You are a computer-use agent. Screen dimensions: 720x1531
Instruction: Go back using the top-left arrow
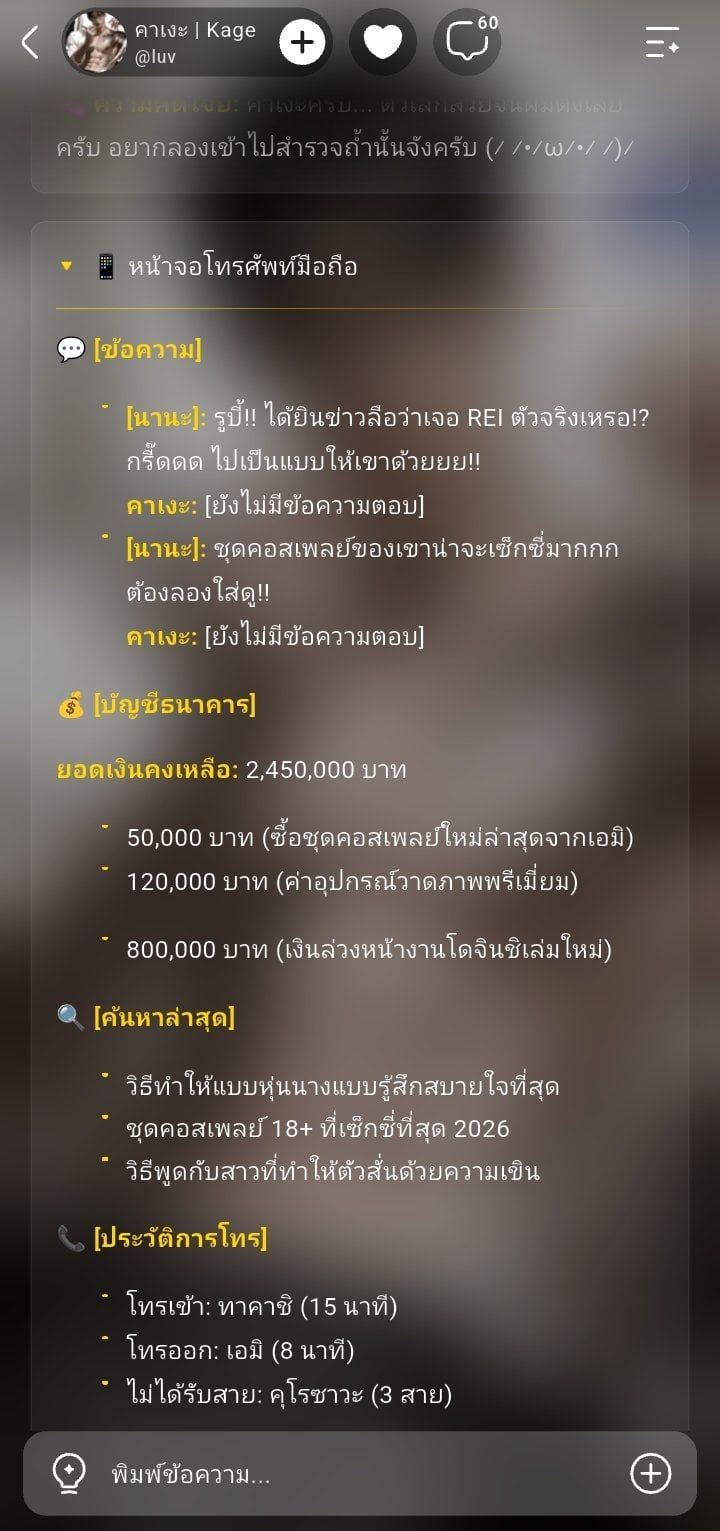(30, 42)
